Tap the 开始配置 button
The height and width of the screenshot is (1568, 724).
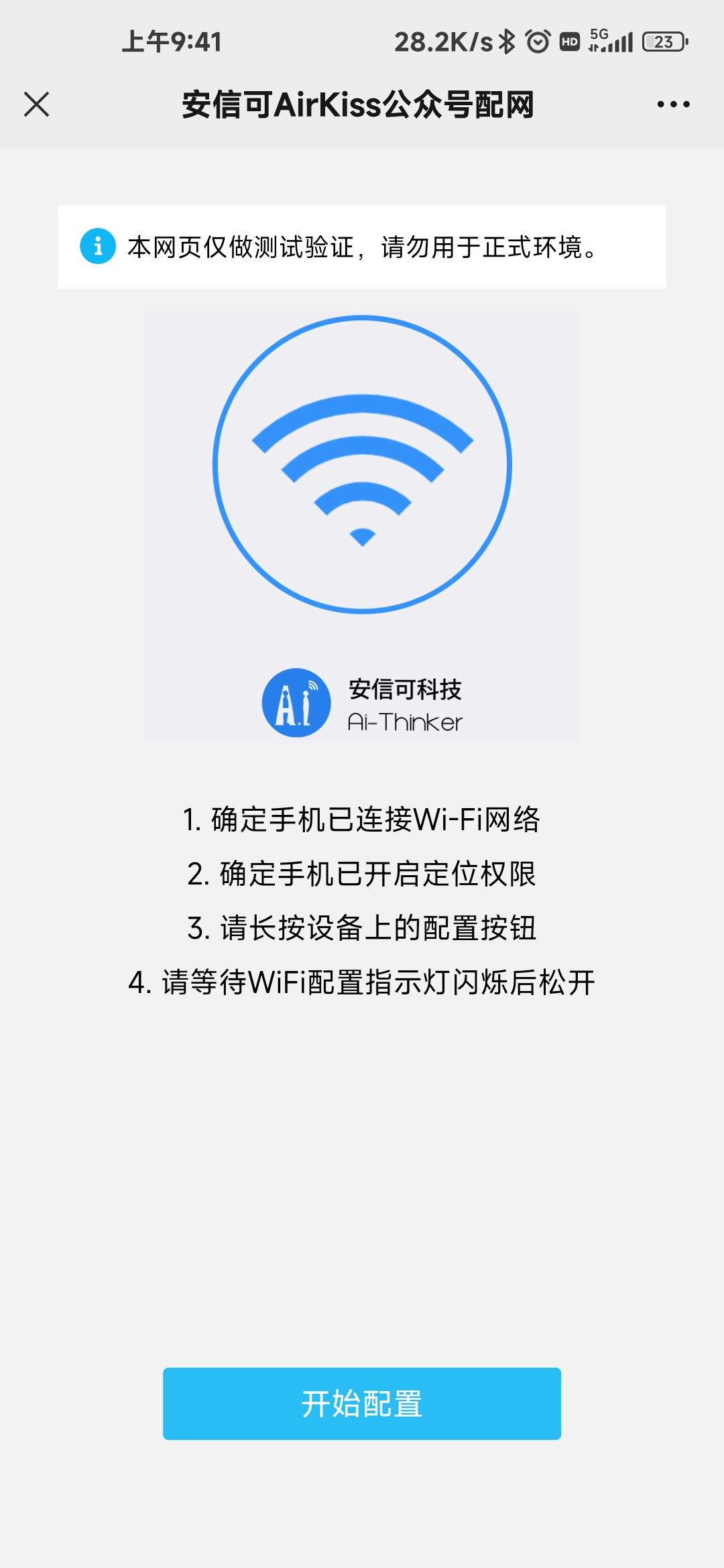tap(362, 1403)
